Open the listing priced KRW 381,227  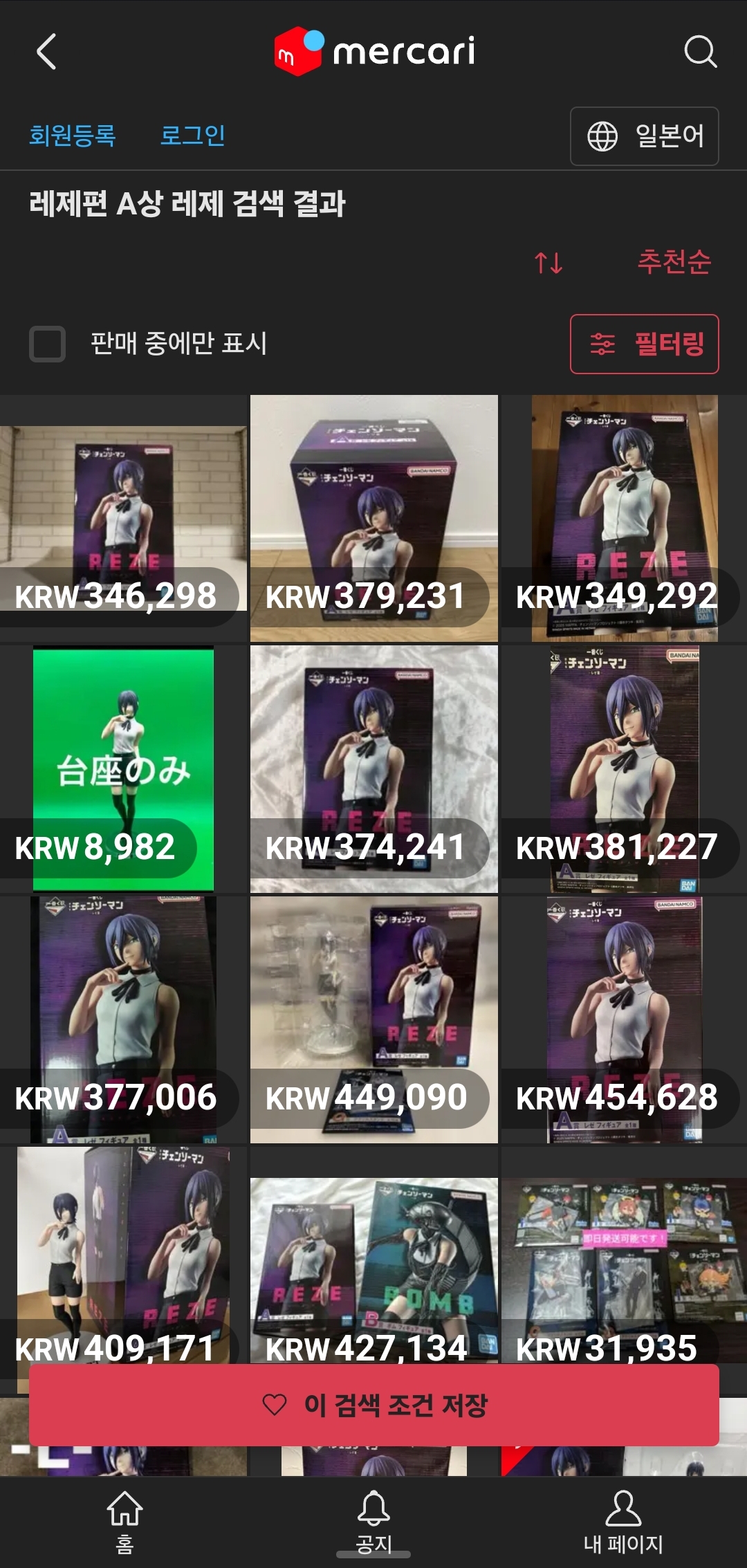tap(624, 768)
